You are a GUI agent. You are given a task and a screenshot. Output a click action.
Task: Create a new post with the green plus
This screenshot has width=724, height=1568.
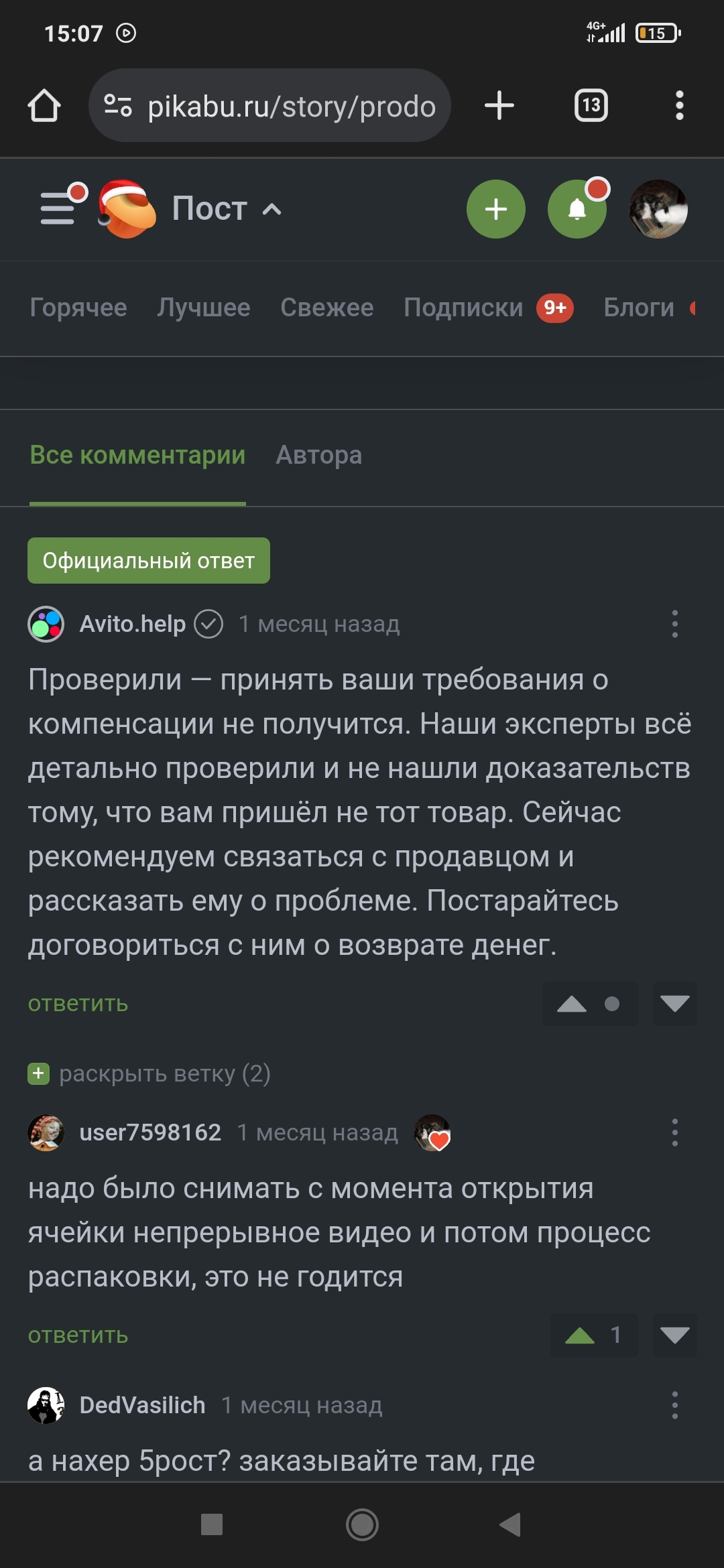click(x=495, y=209)
